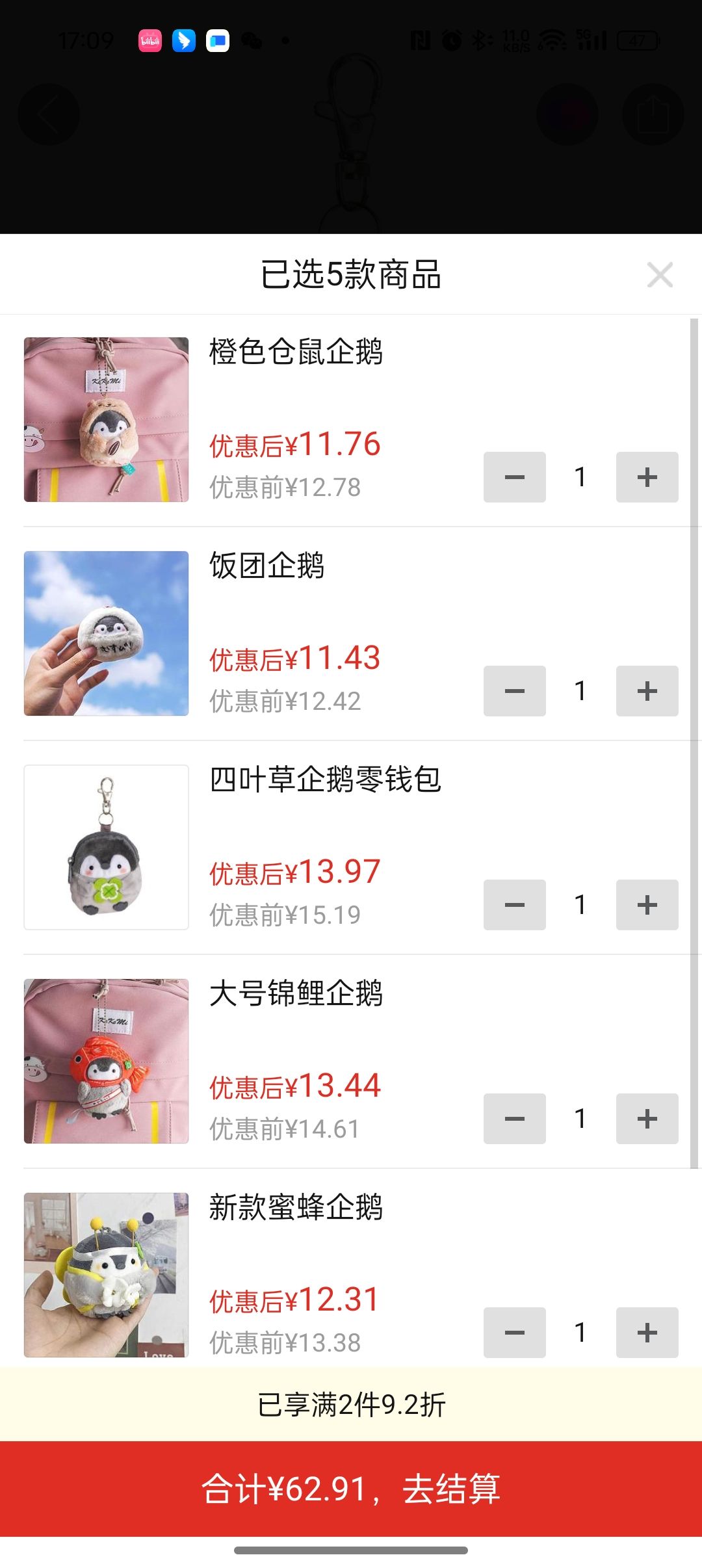This screenshot has height=1568, width=702.
Task: Decrease quantity of 橙色仓鼠企鹅
Action: [514, 477]
